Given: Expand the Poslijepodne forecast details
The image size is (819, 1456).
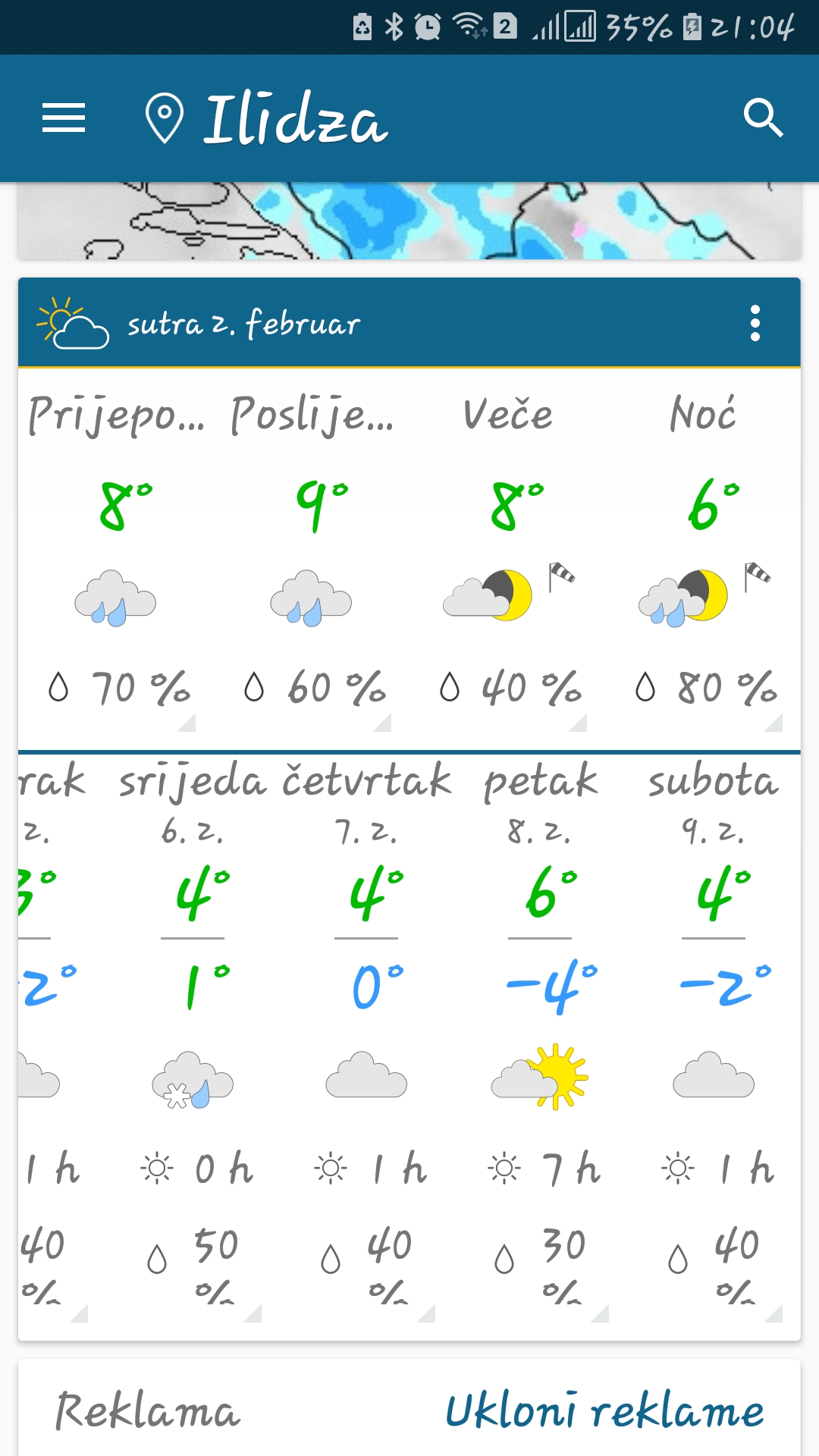Looking at the screenshot, I should [312, 559].
